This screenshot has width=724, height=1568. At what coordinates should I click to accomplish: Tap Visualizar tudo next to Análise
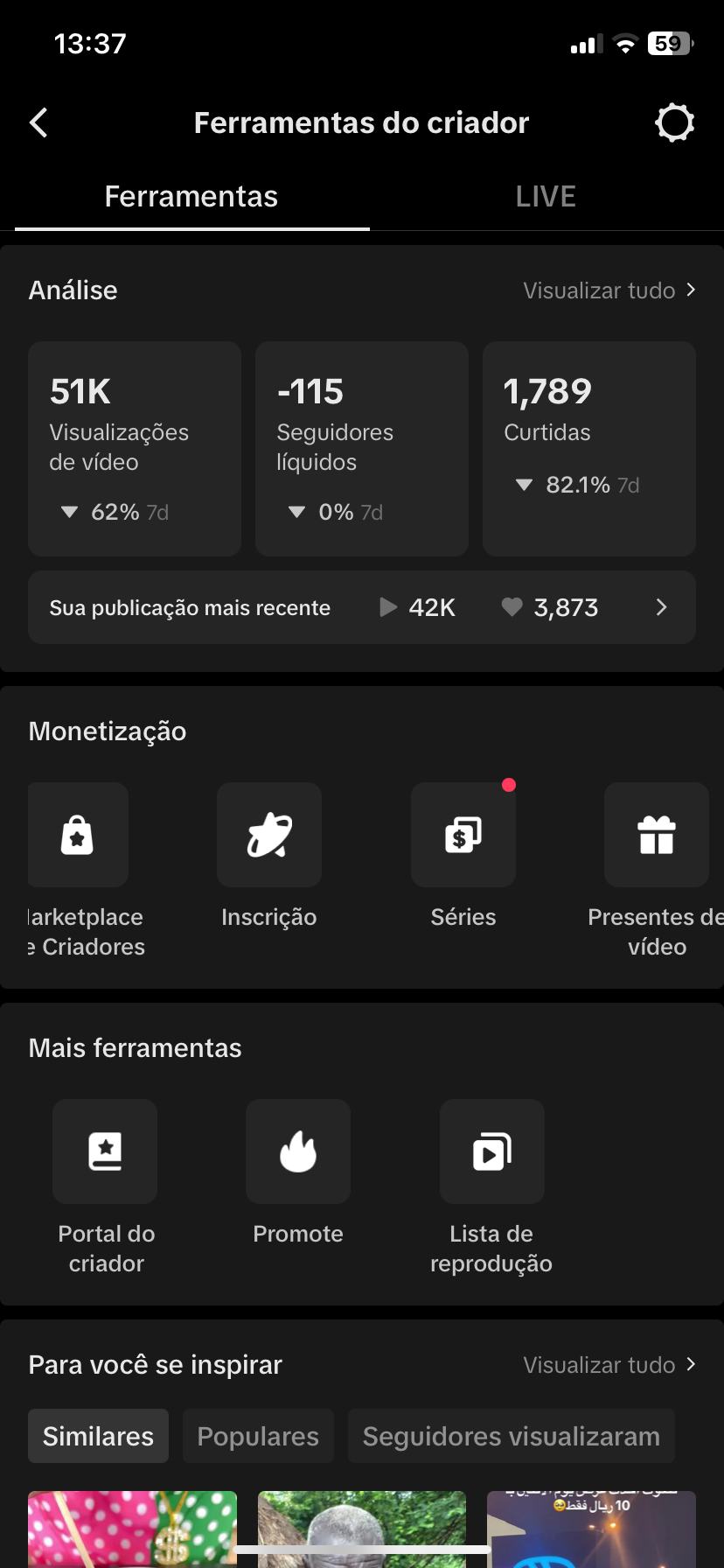609,290
